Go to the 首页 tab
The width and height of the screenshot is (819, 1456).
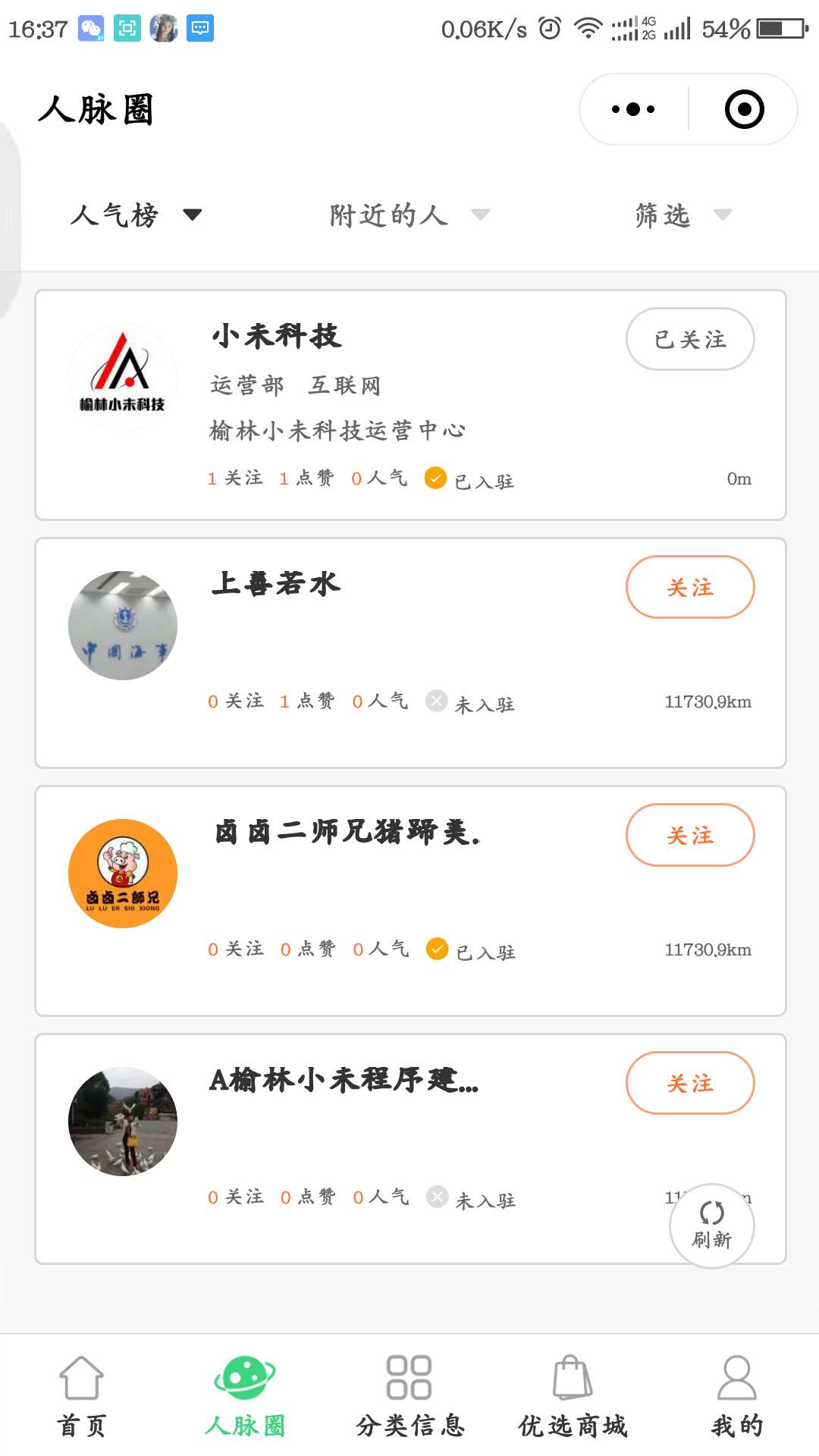pyautogui.click(x=82, y=1397)
